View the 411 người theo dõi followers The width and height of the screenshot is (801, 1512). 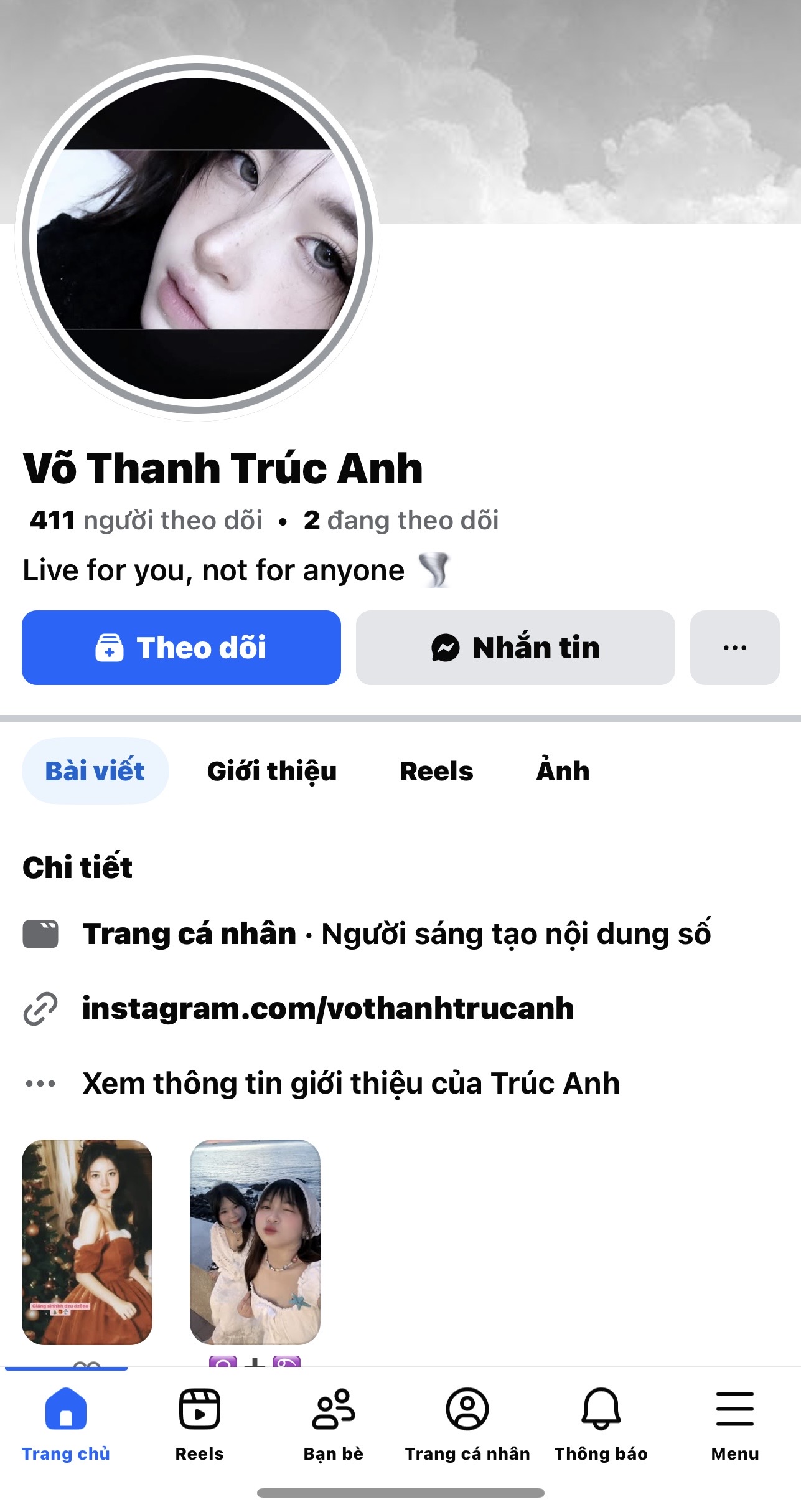(146, 521)
